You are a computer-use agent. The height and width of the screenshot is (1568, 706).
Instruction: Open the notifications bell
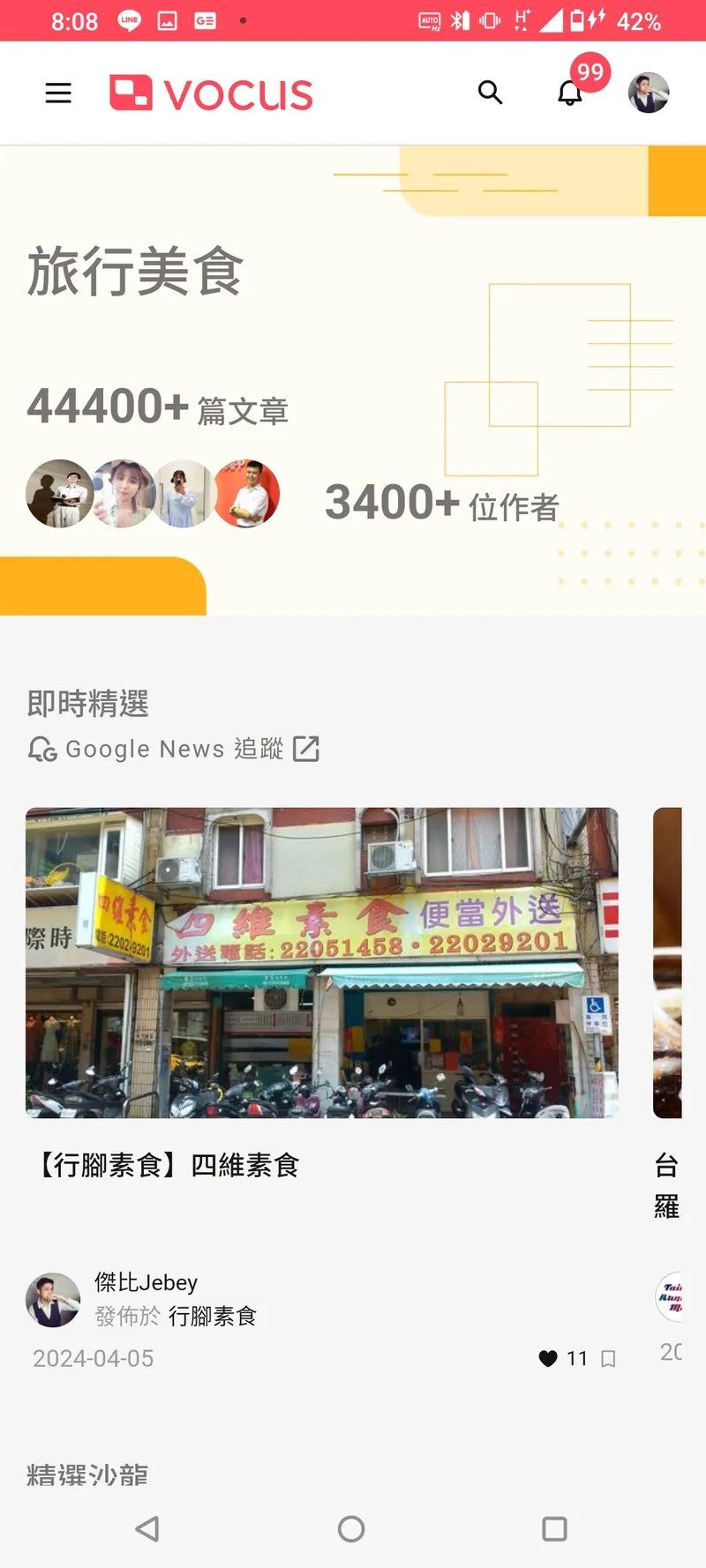570,93
